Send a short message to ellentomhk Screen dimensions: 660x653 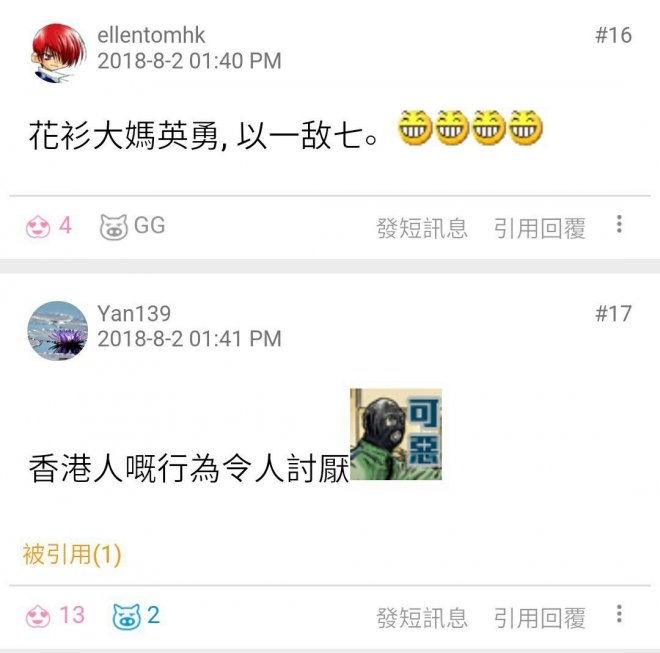[x=421, y=228]
